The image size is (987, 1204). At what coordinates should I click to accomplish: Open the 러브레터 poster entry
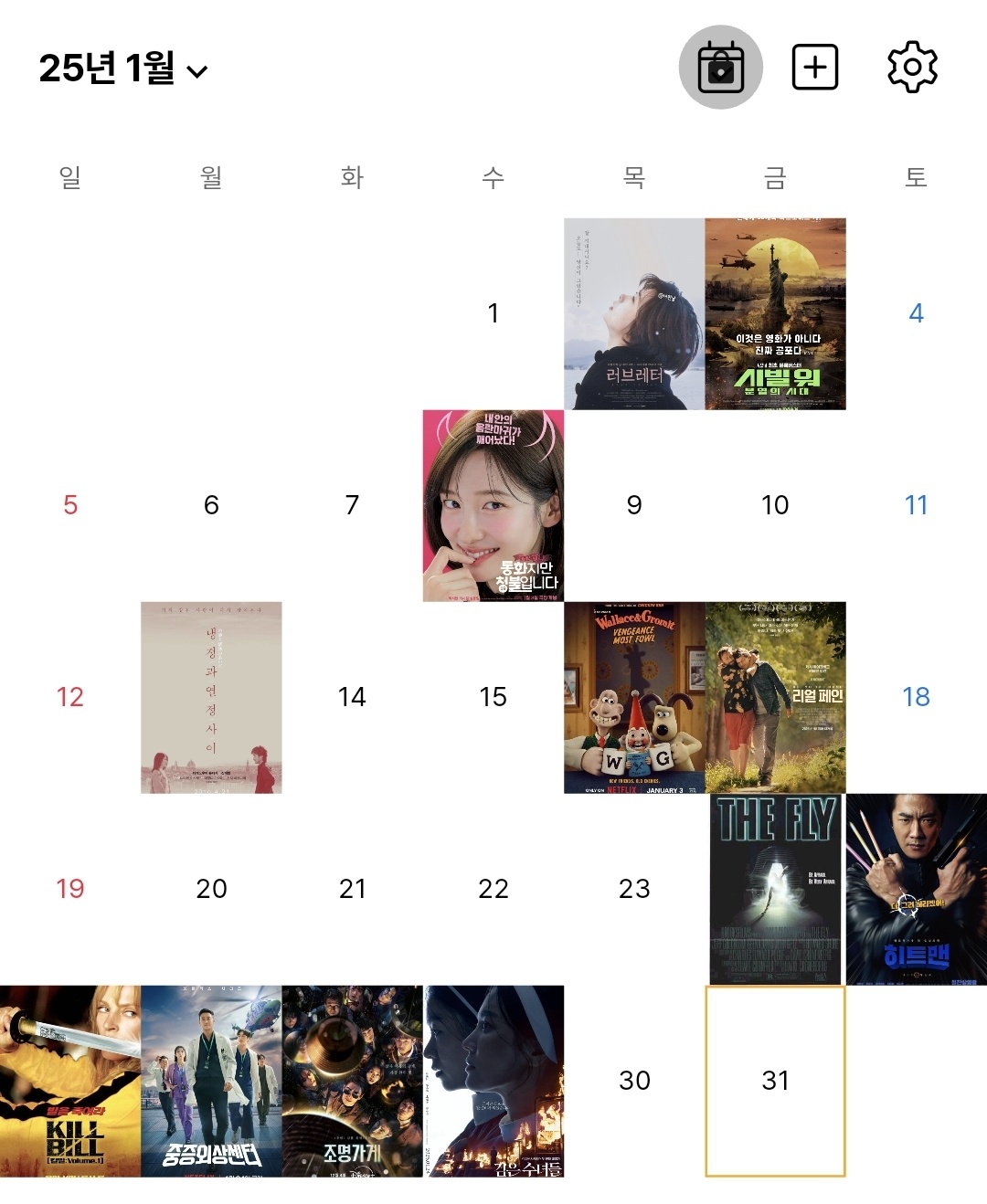(x=634, y=313)
